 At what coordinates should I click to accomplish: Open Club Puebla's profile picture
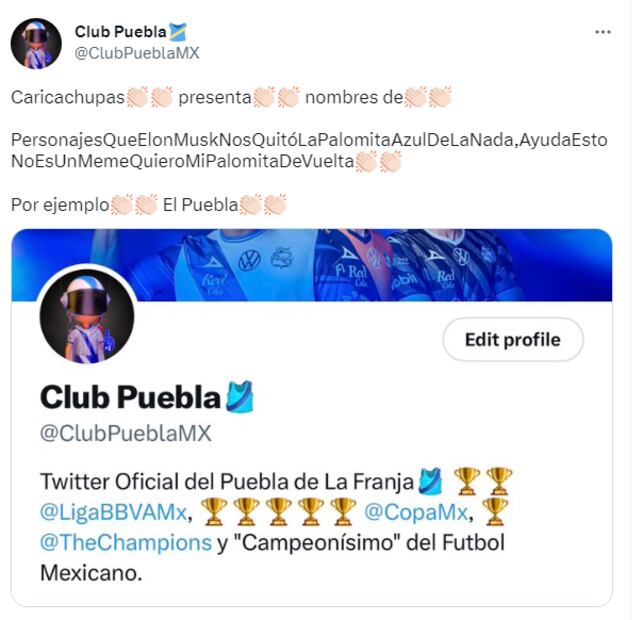pyautogui.click(x=36, y=42)
